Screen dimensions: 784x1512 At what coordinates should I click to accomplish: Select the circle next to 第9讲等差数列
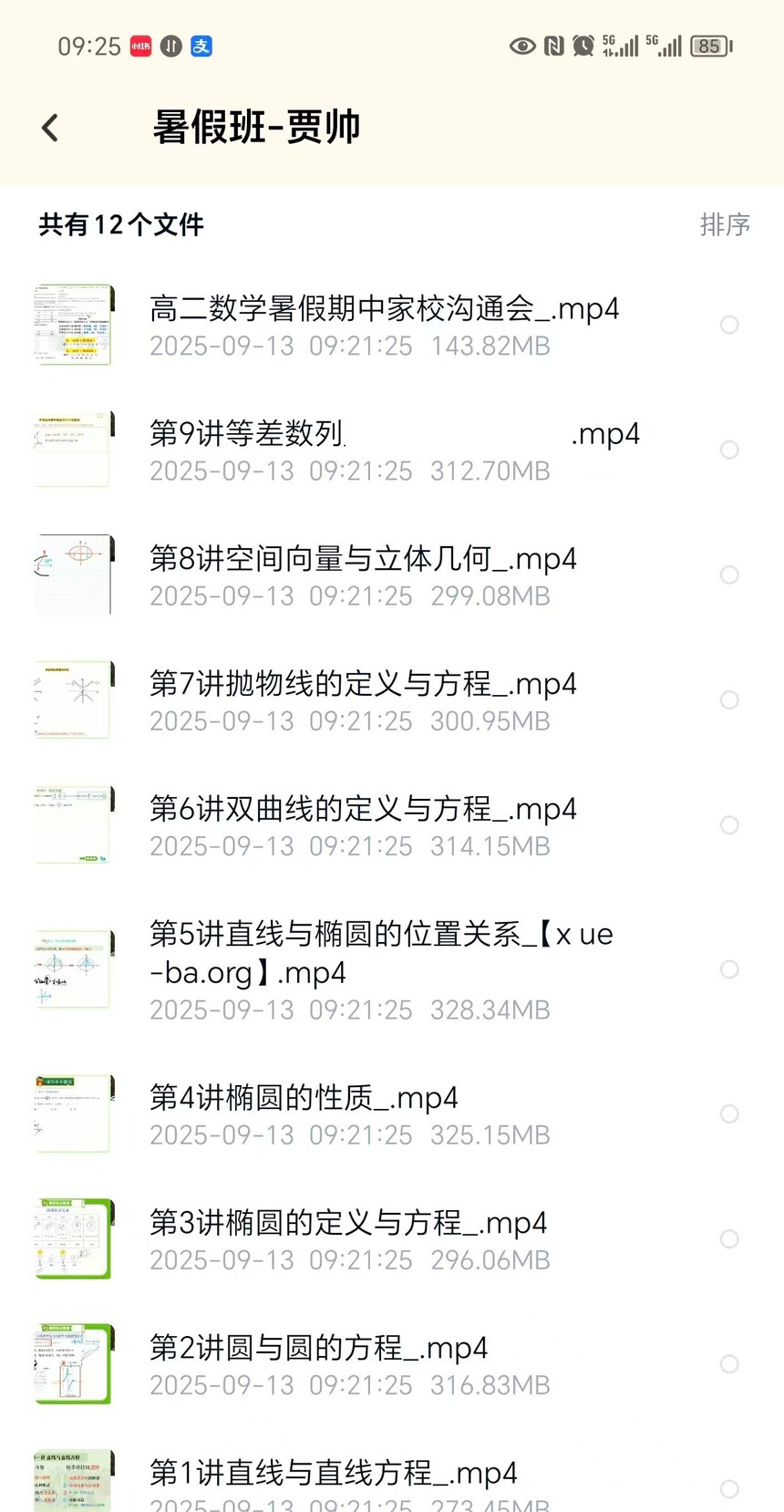pyautogui.click(x=729, y=450)
